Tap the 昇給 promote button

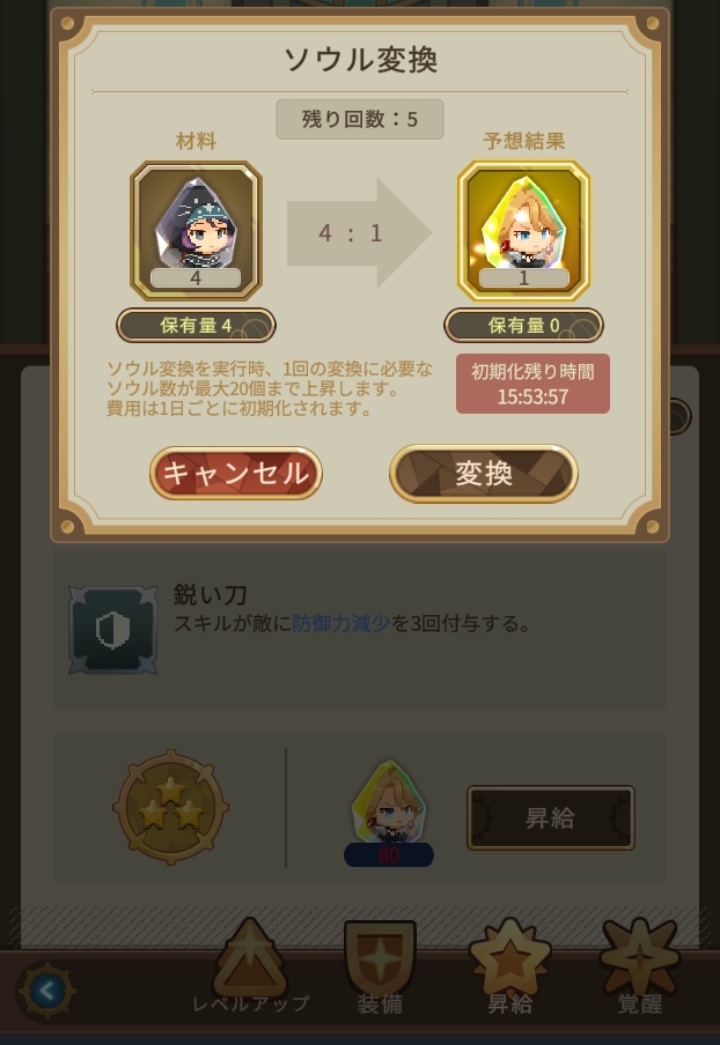pyautogui.click(x=550, y=818)
